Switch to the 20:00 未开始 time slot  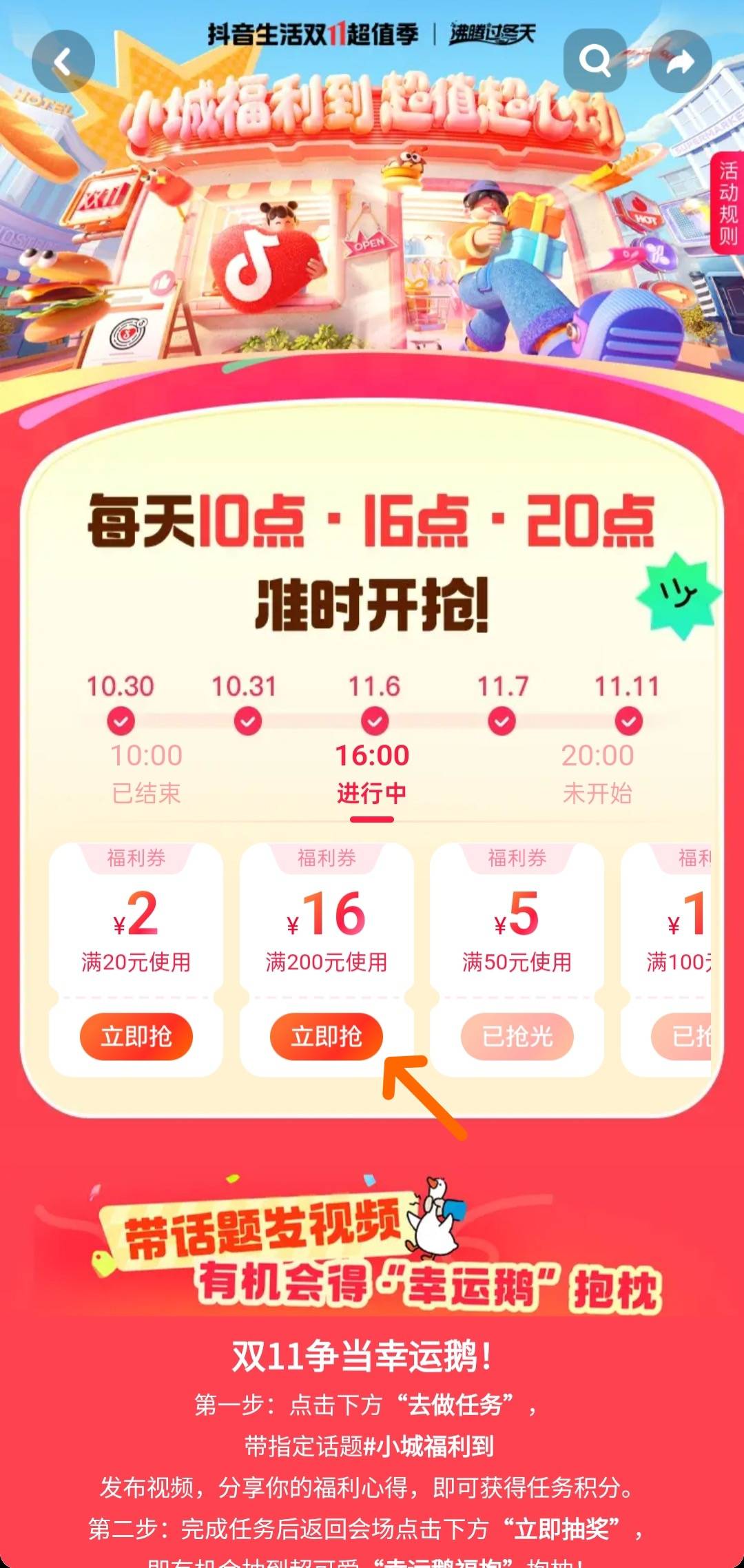[x=597, y=773]
